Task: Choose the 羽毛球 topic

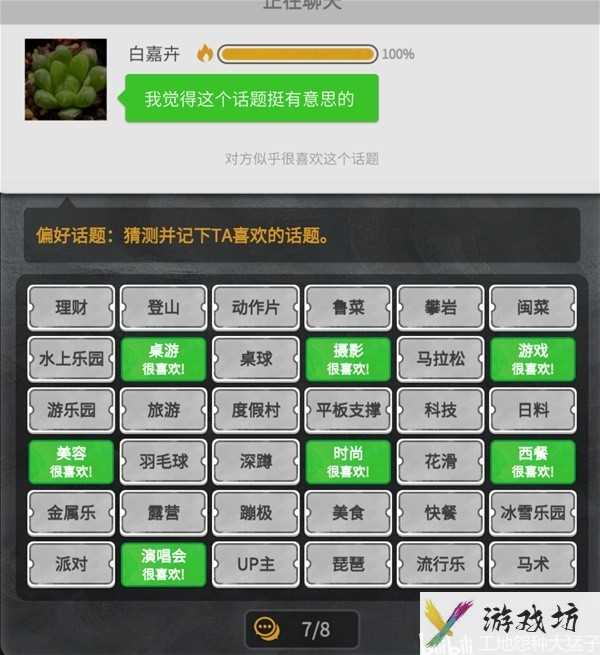Action: pos(163,462)
